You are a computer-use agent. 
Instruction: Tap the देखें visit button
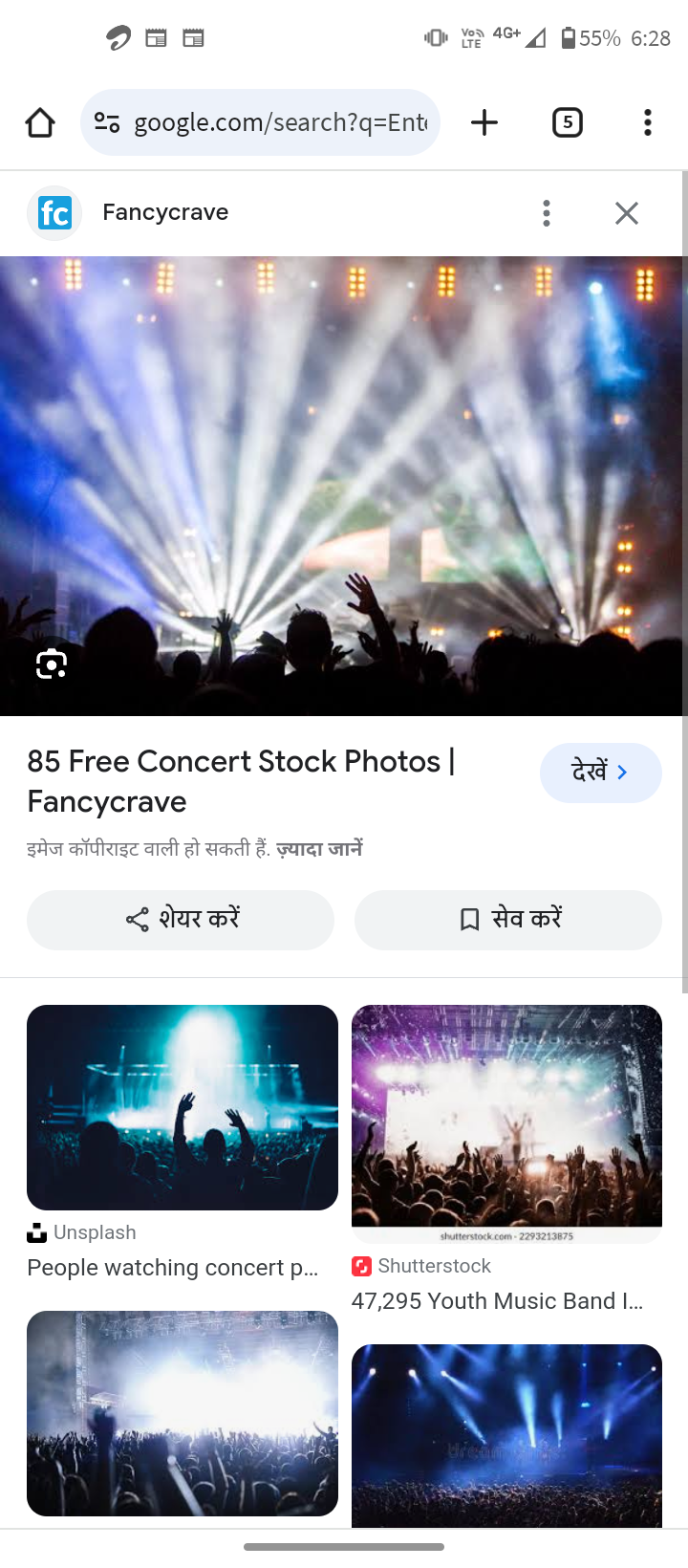(600, 773)
